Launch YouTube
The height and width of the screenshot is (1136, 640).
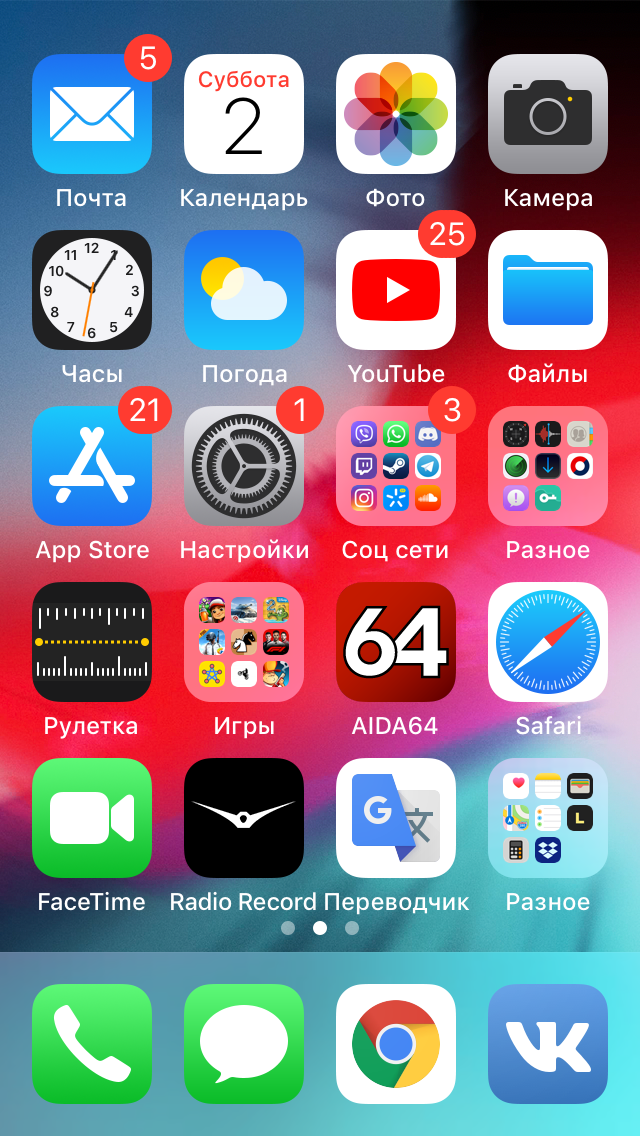click(396, 290)
